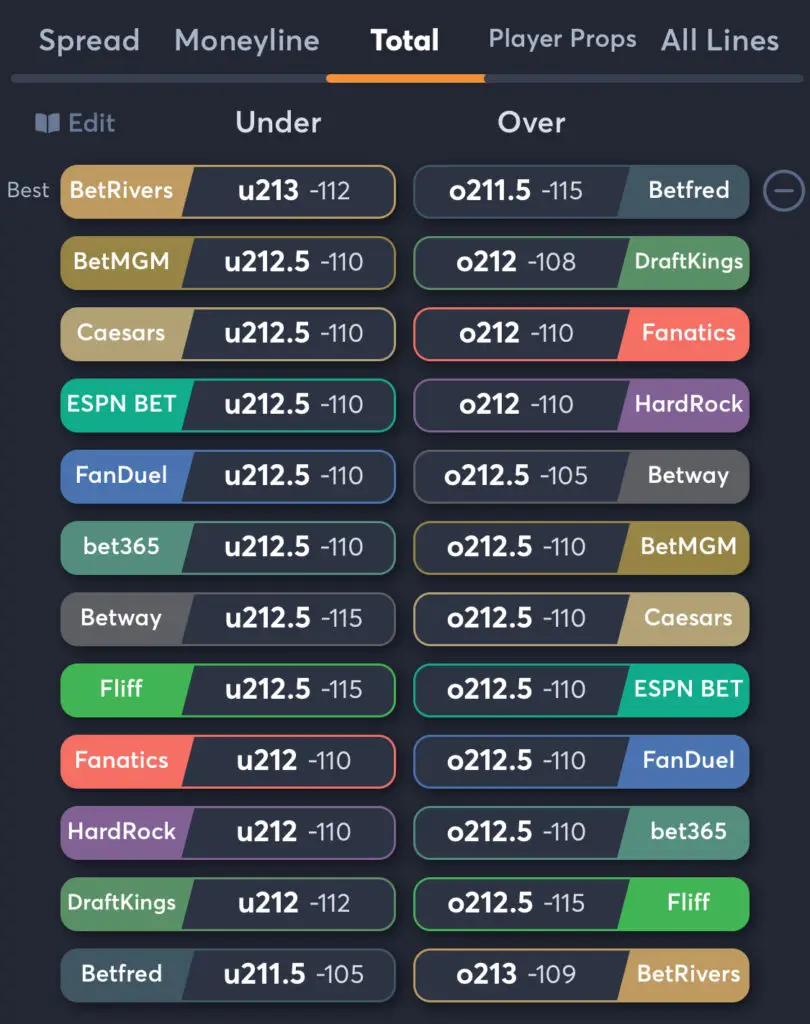810x1024 pixels.
Task: Tap the Edit sportsbooks button
Action: click(x=75, y=123)
